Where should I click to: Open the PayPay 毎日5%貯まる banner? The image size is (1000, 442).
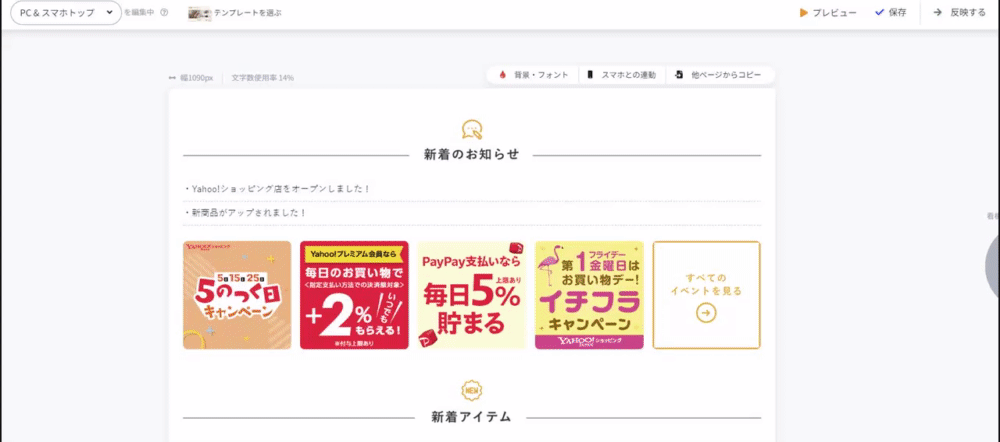(x=471, y=295)
